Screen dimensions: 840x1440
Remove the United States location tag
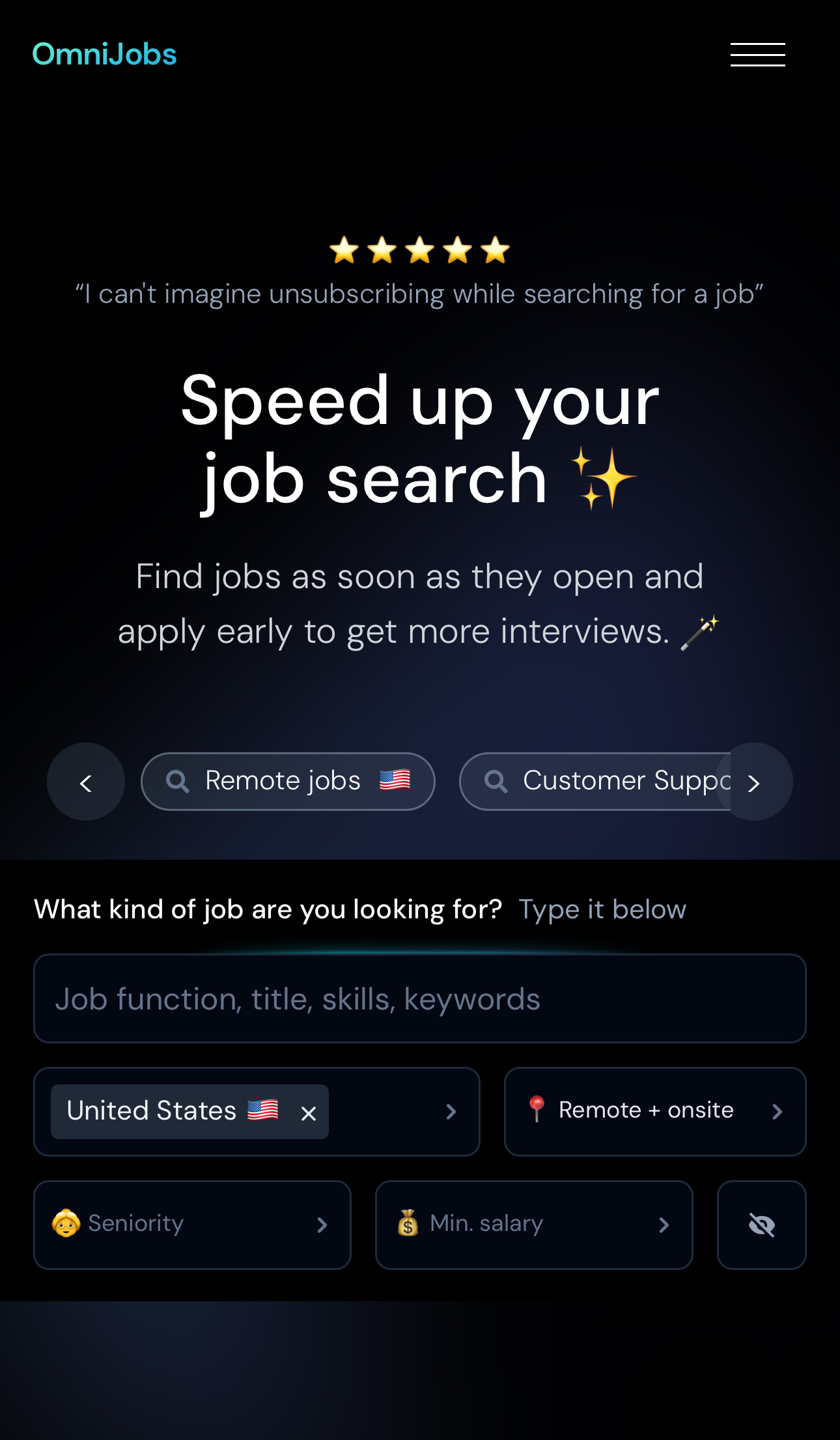point(309,1113)
